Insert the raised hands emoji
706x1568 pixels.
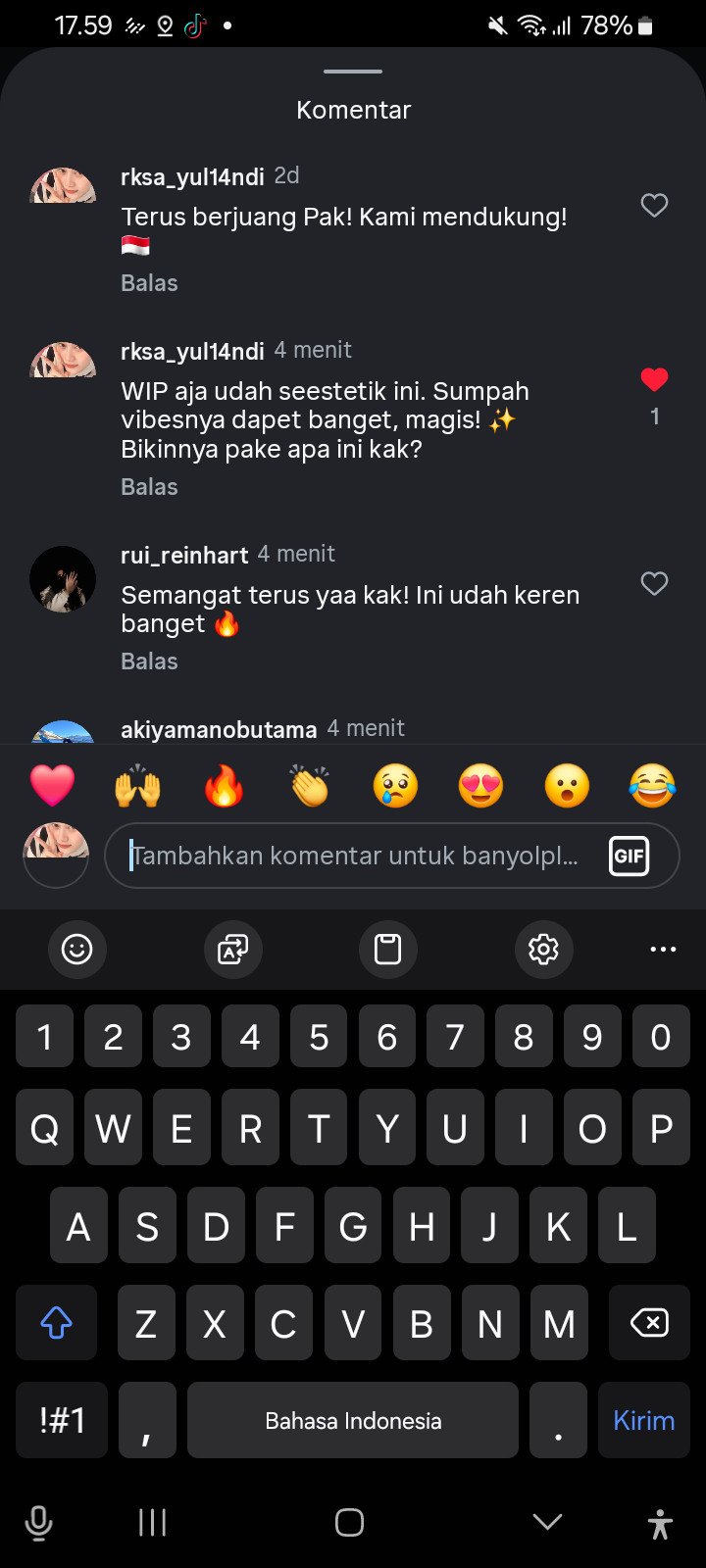pyautogui.click(x=138, y=786)
